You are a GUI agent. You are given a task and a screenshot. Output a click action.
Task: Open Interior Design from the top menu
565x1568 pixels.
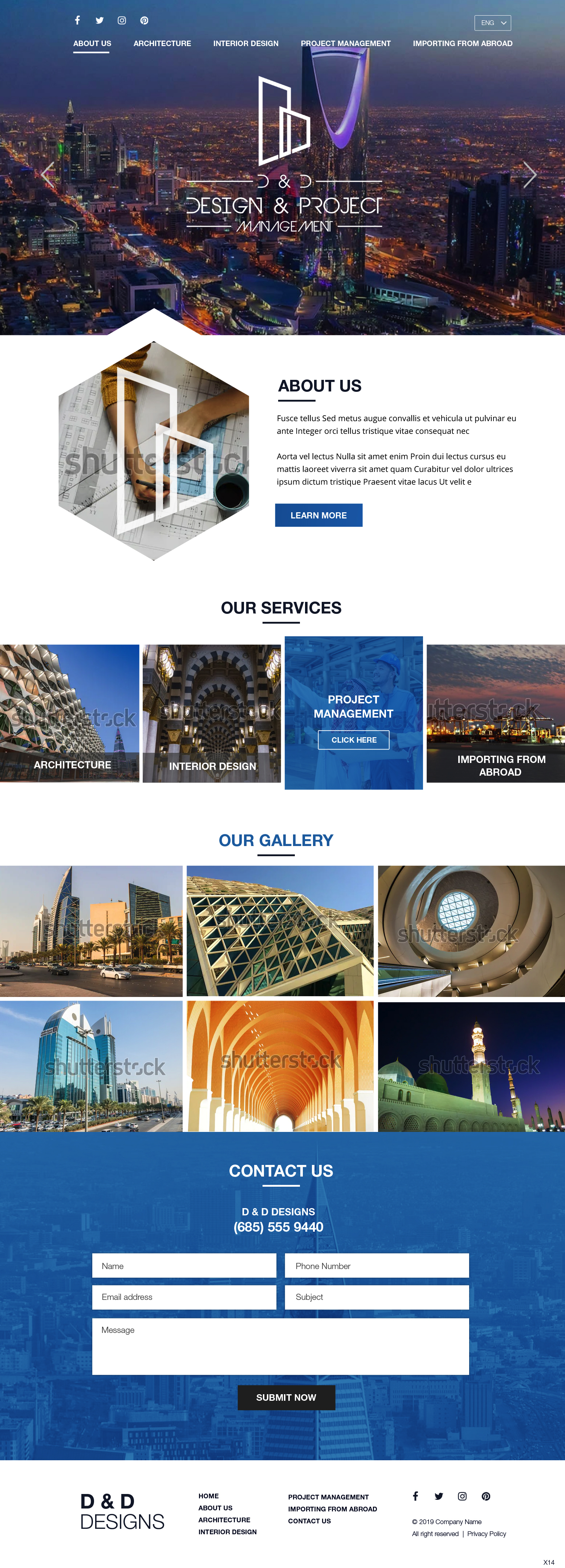pos(245,44)
